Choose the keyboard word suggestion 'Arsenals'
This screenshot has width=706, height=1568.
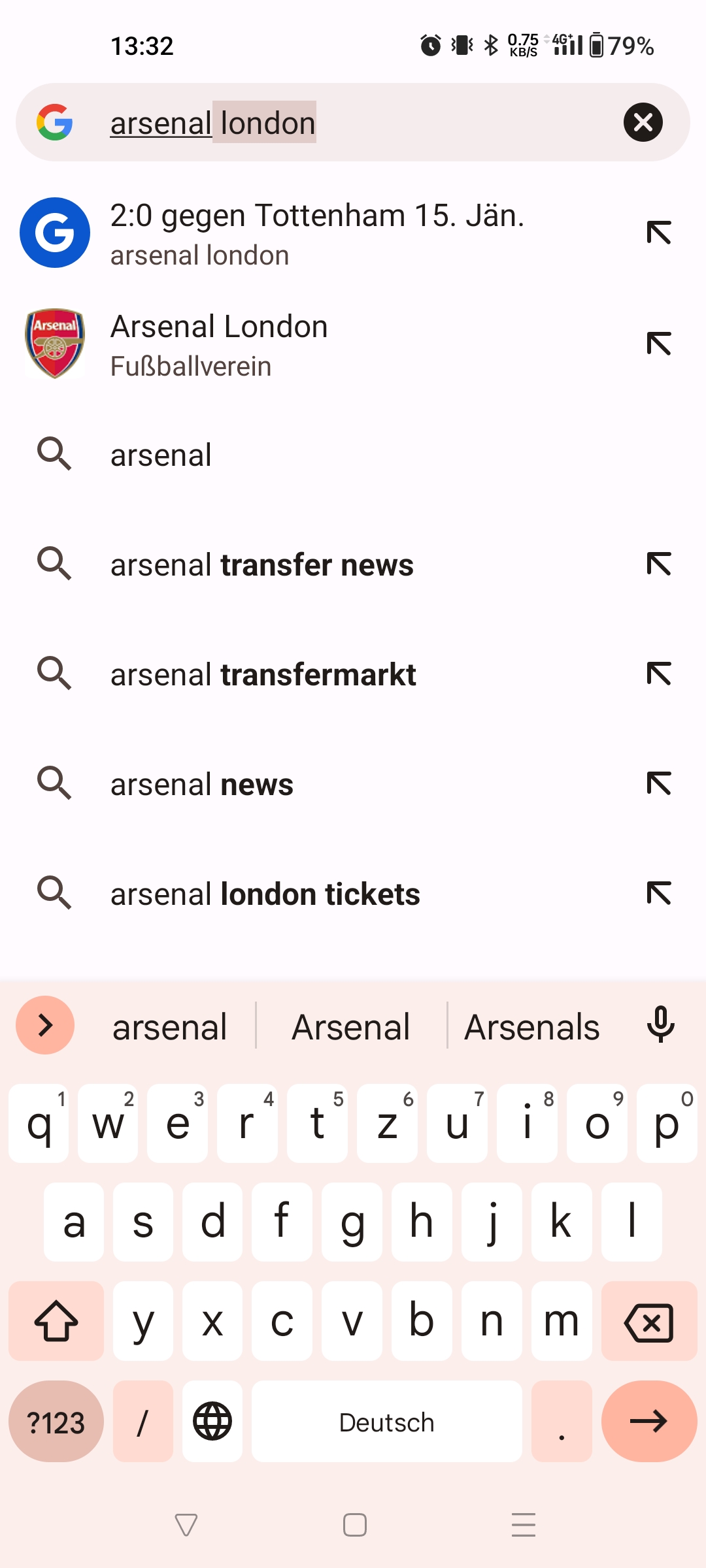coord(531,1026)
